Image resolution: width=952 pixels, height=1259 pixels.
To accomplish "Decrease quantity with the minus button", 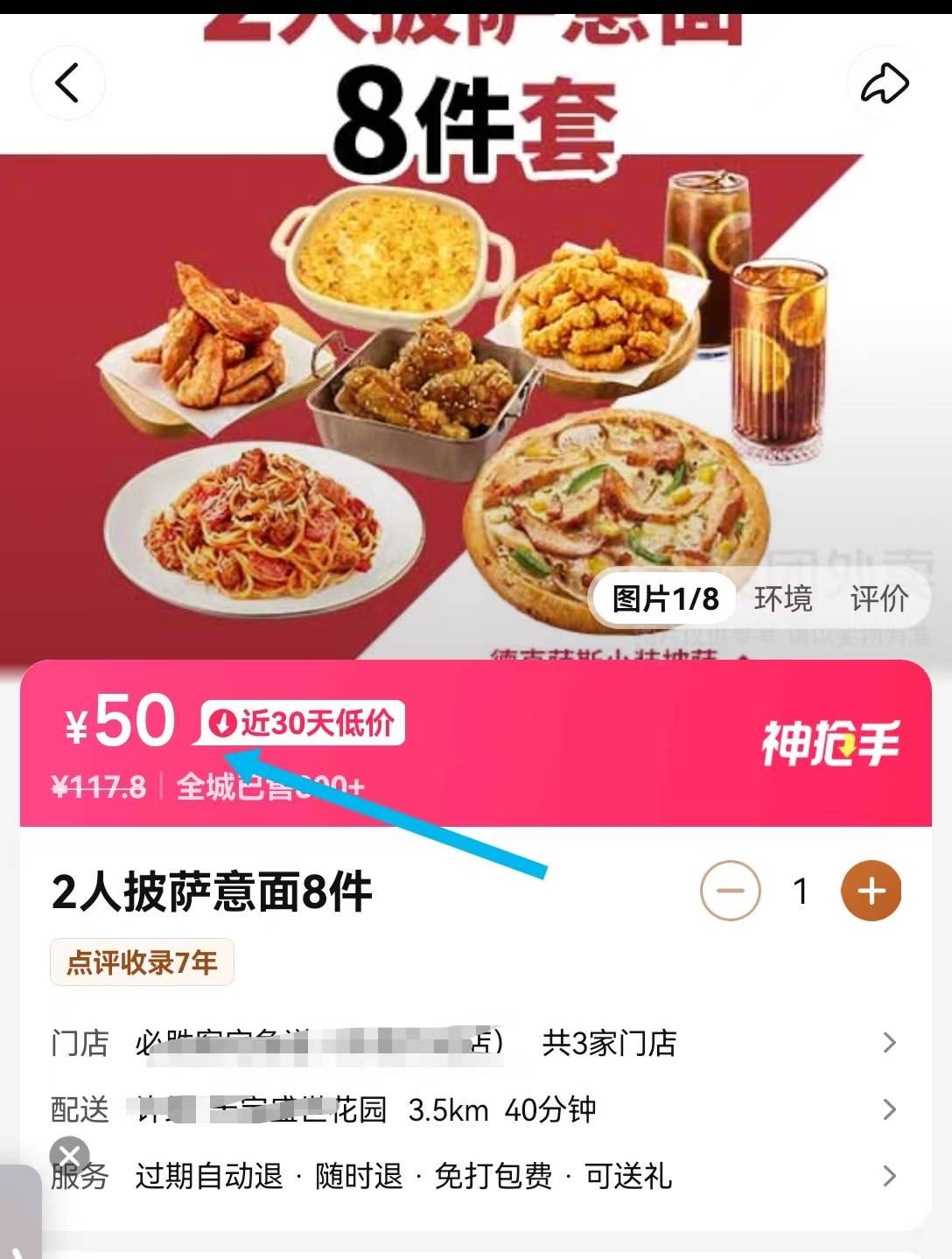I will 731,892.
